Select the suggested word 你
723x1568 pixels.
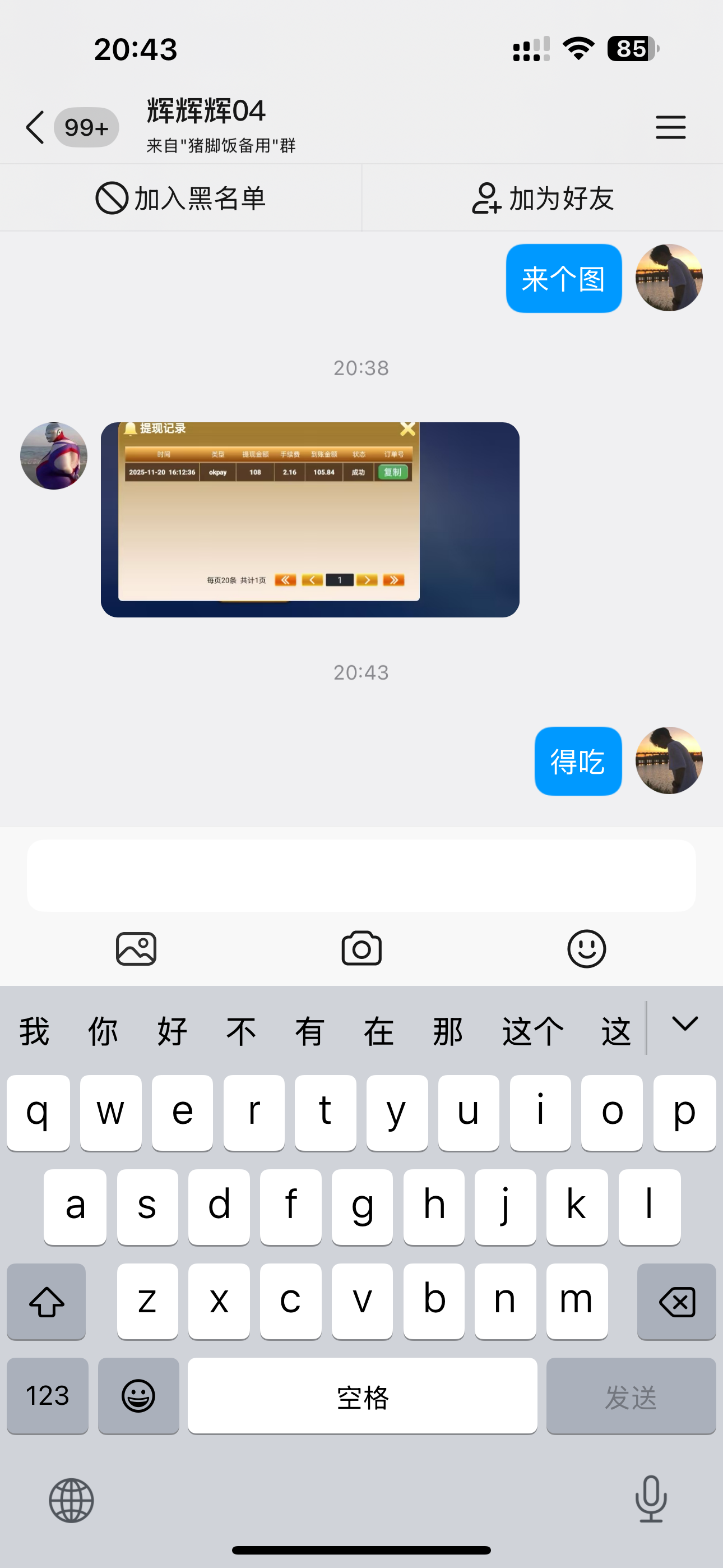tap(103, 1032)
